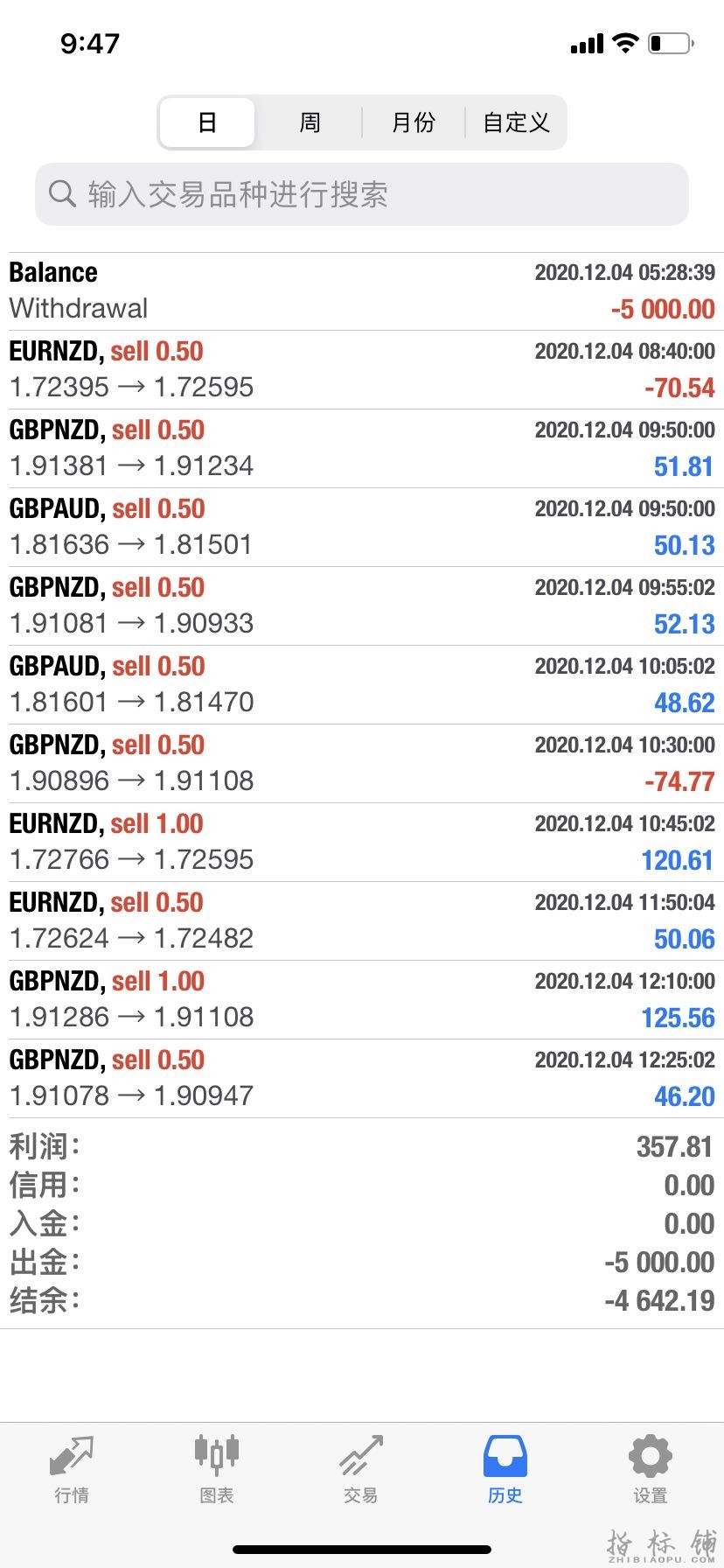Open GBPNZD losing trade -74.77
724x1568 pixels.
point(362,763)
